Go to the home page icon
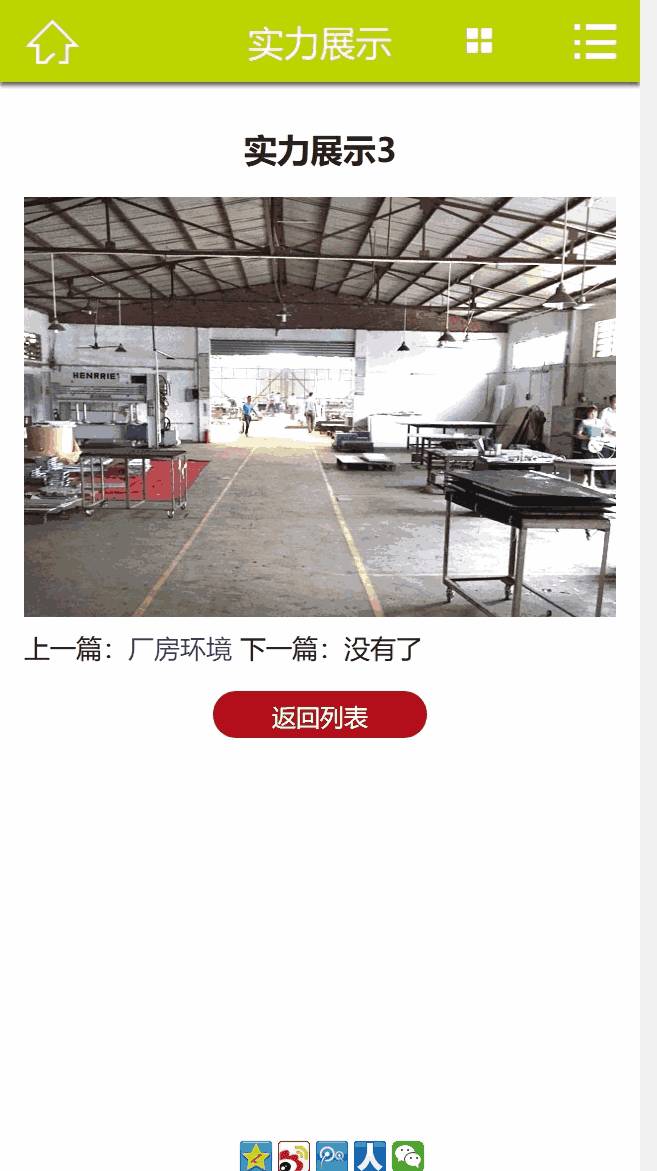This screenshot has width=657, height=1171. click(52, 42)
